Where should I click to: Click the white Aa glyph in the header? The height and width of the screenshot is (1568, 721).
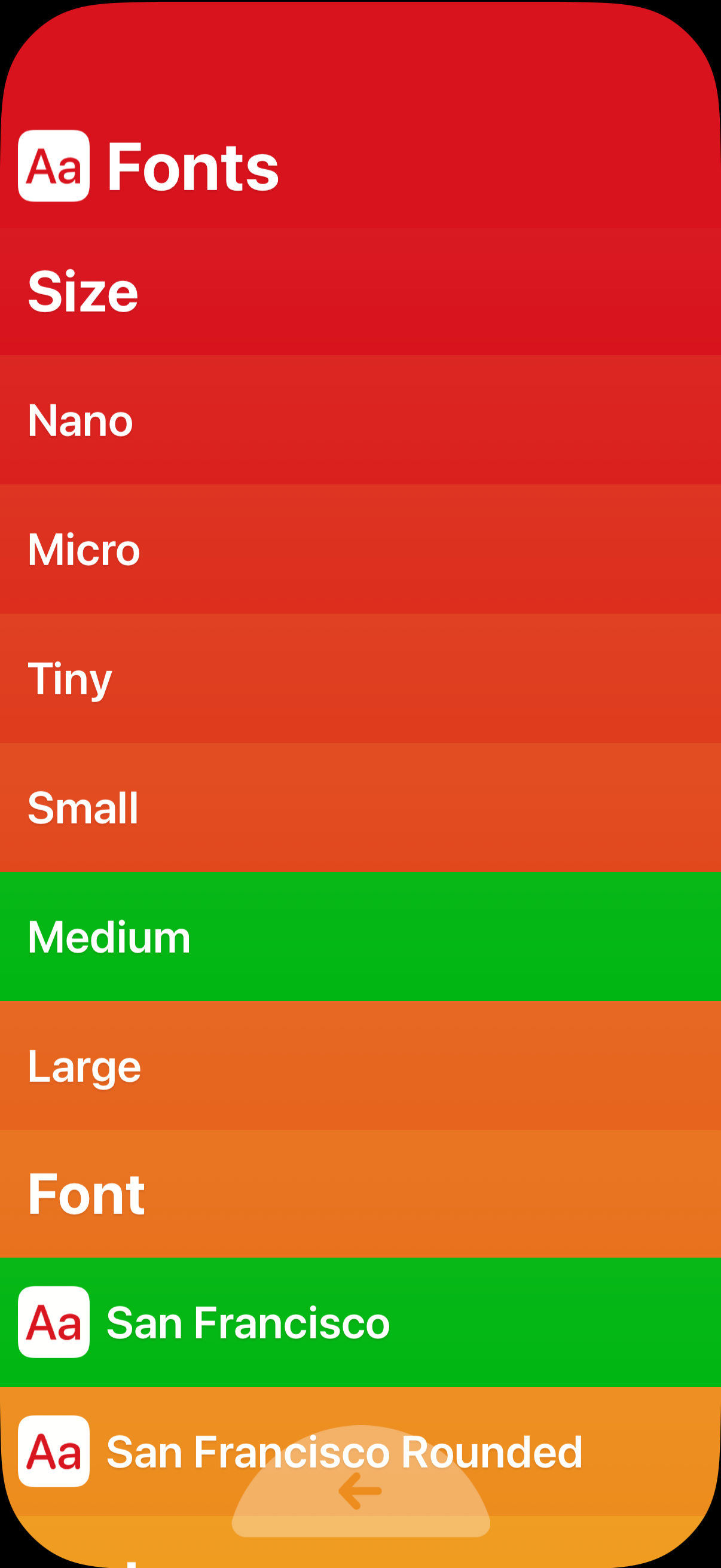(x=54, y=165)
